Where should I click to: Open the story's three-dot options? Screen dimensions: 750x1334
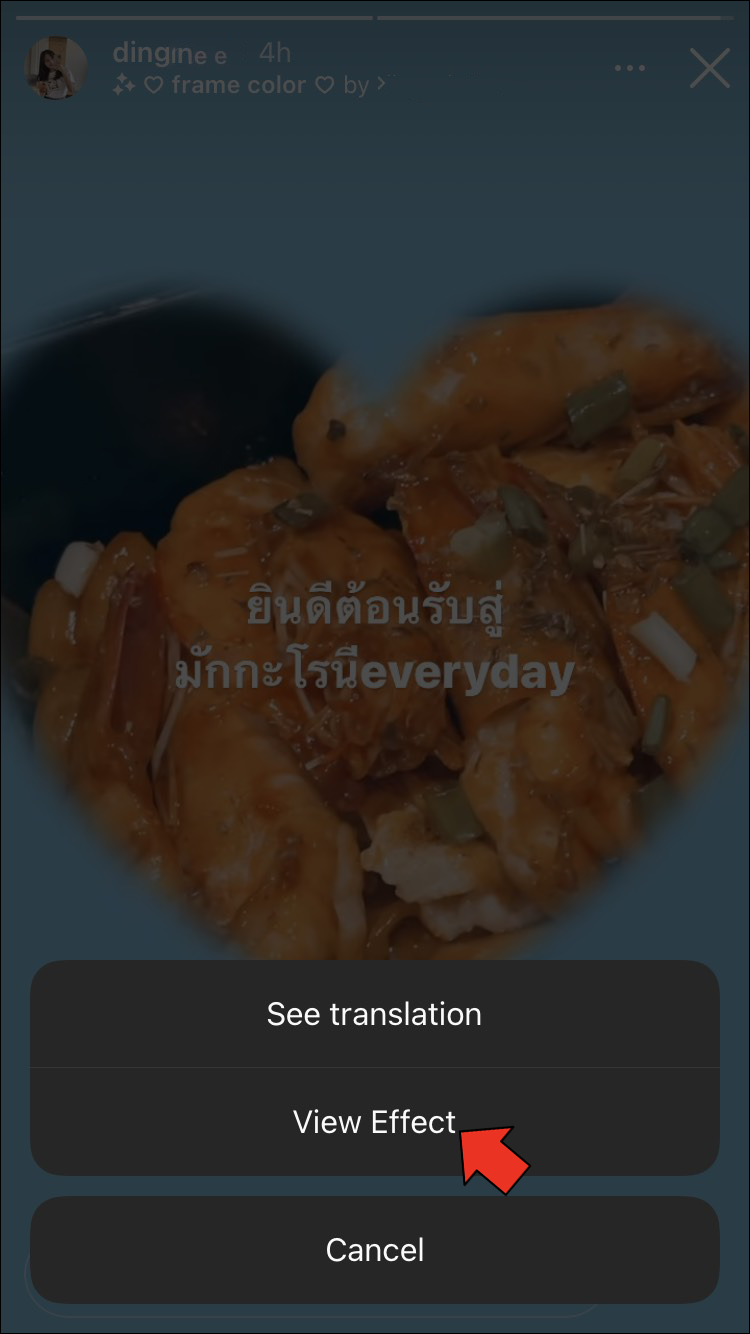tap(630, 68)
